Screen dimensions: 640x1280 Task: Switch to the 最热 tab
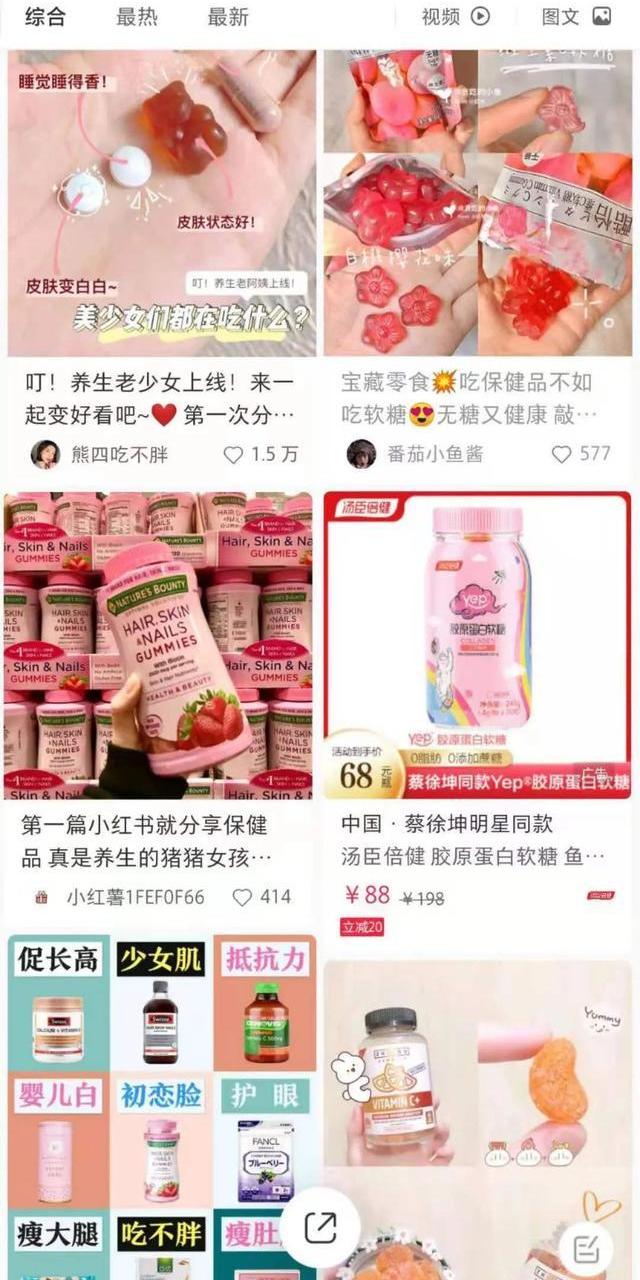pyautogui.click(x=137, y=17)
